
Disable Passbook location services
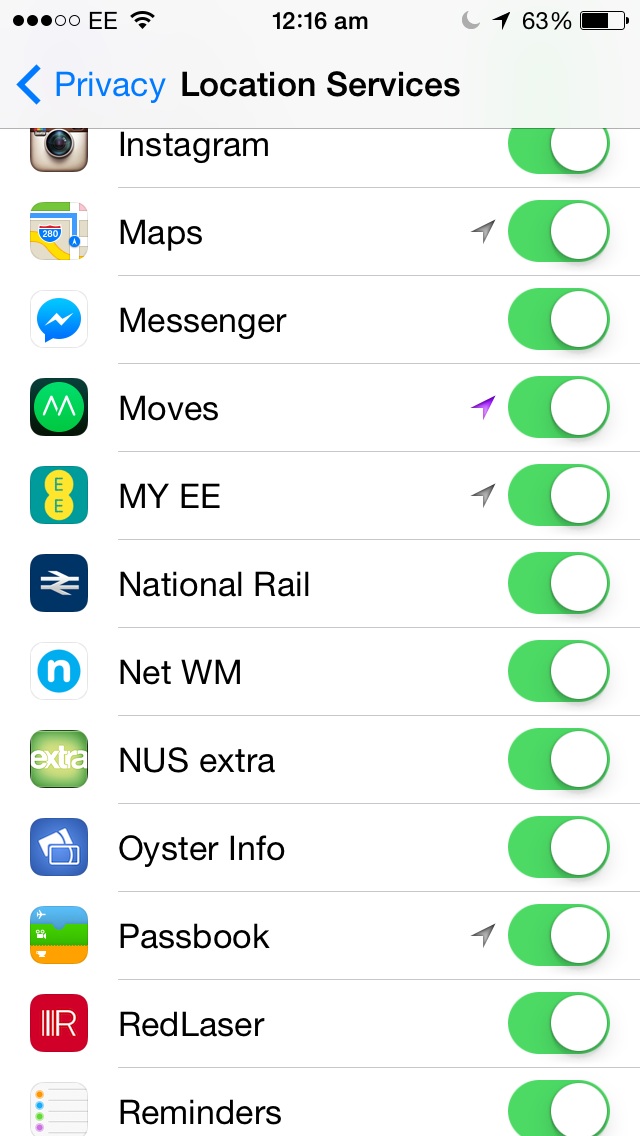point(559,935)
